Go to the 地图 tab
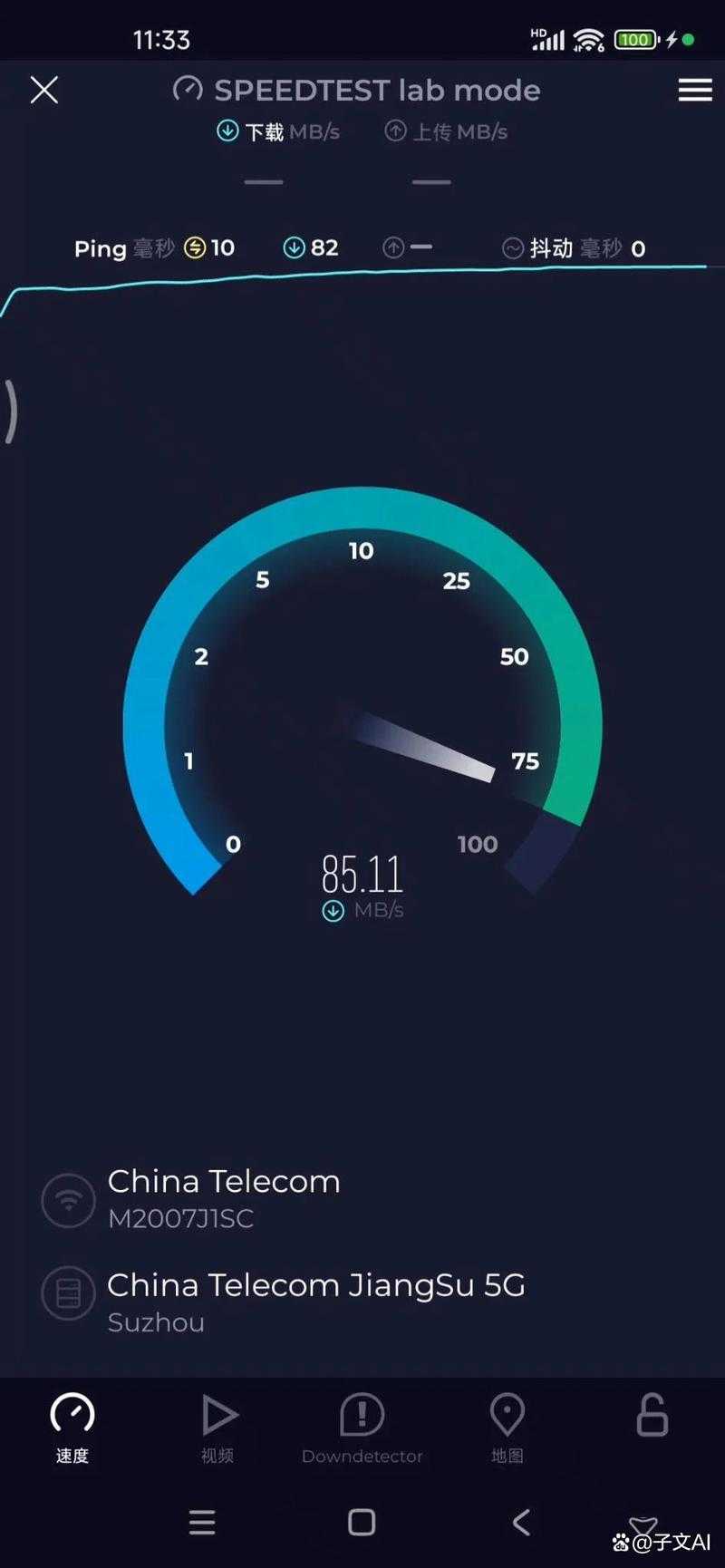Image resolution: width=725 pixels, height=1568 pixels. 507,1428
